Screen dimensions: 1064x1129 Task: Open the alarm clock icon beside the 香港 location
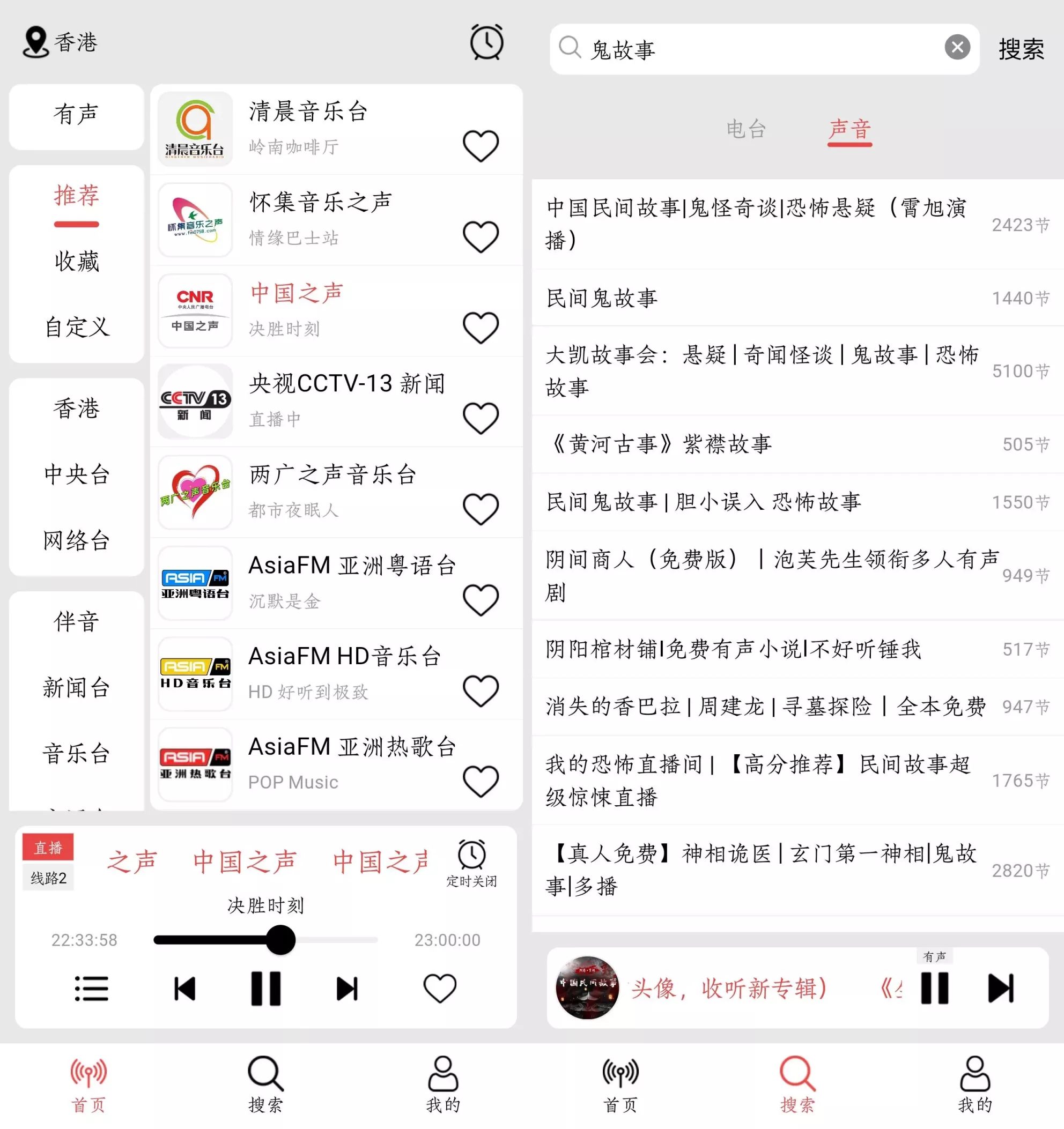pyautogui.click(x=486, y=42)
